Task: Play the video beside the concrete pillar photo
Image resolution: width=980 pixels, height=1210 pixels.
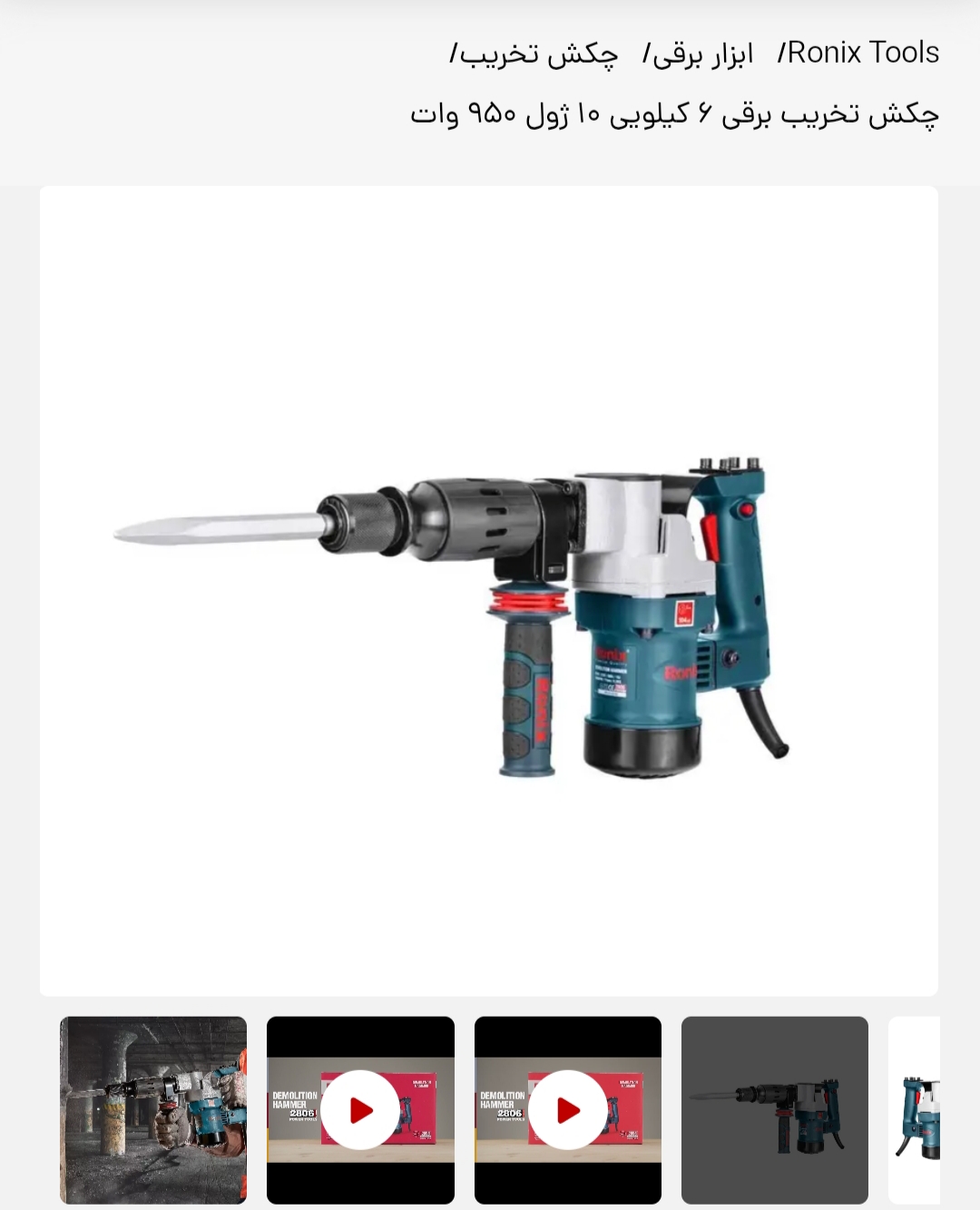Action: pos(360,1109)
